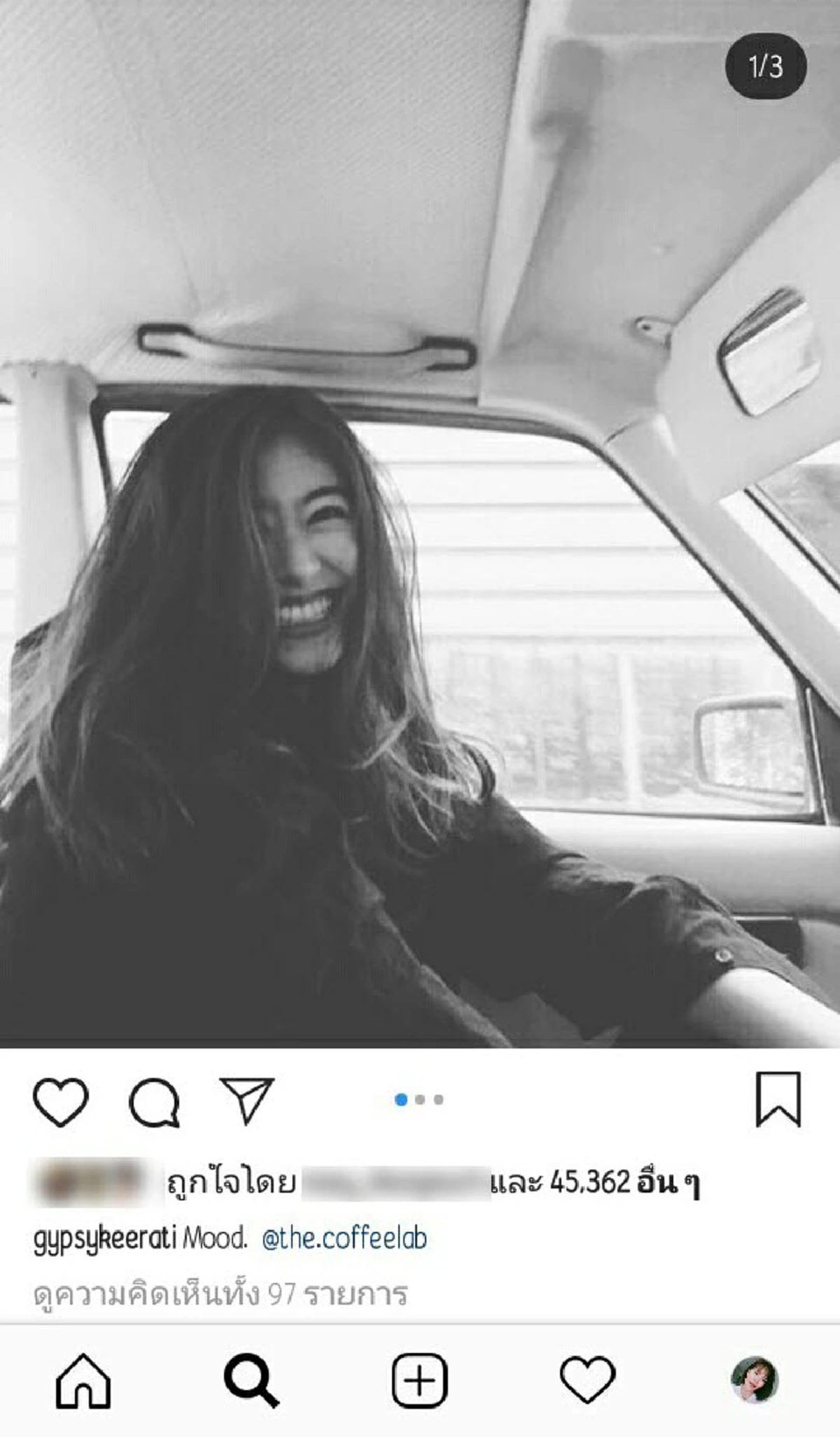This screenshot has height=1437, width=840.
Task: Open the activity heart tab
Action: (587, 1380)
